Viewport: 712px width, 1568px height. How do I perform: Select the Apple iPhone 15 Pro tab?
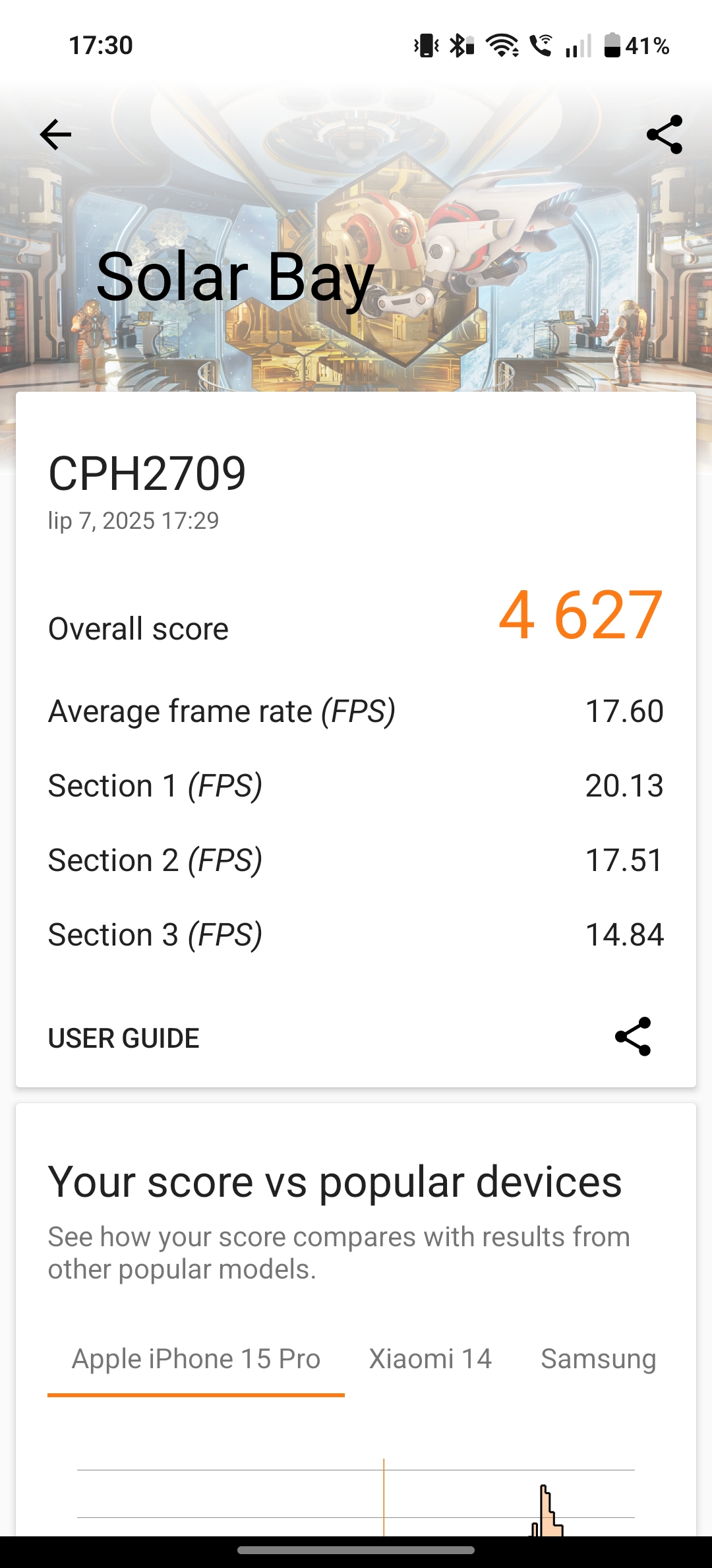pos(196,1359)
